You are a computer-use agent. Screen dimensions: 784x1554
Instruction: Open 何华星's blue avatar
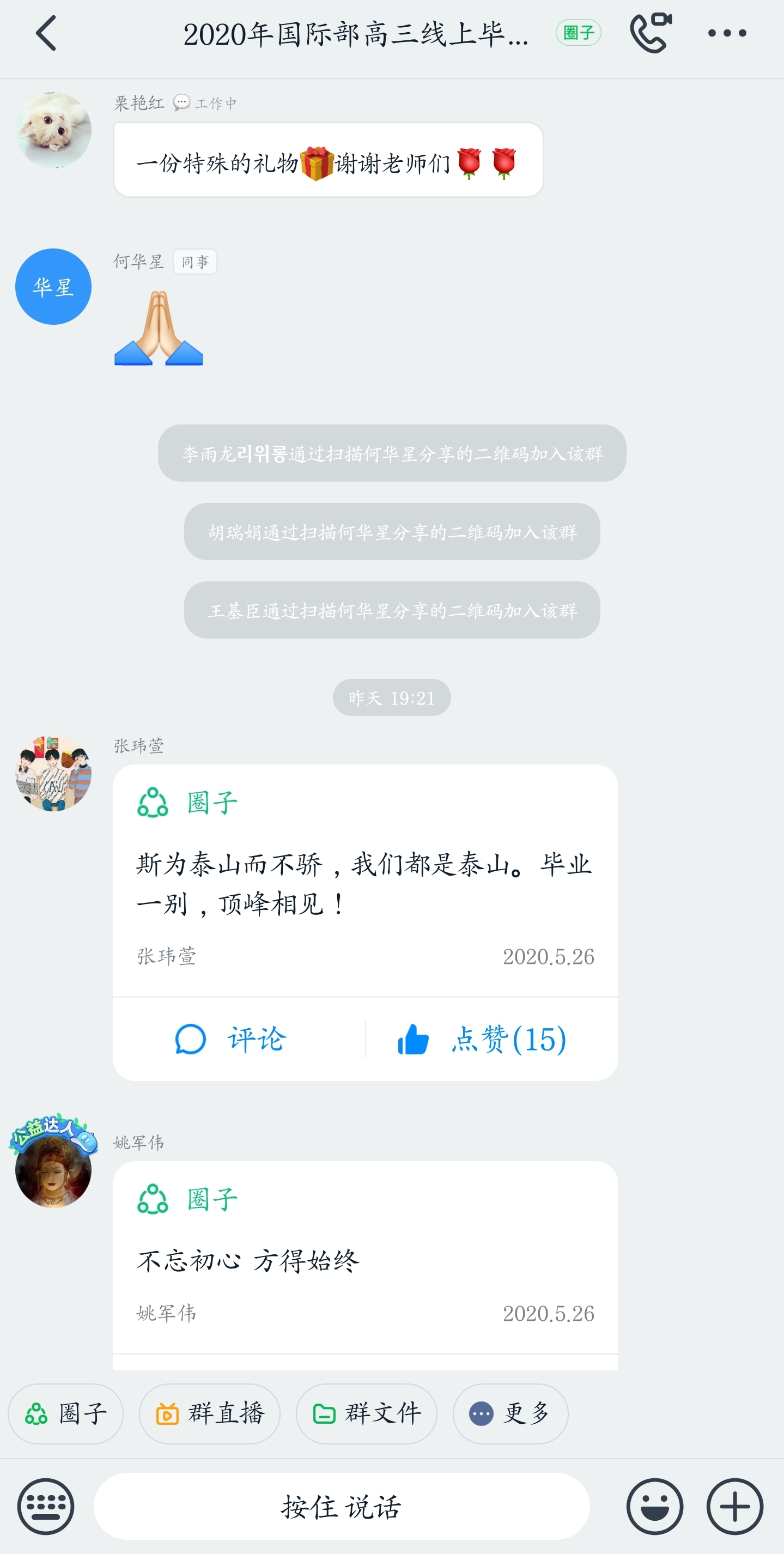point(53,287)
